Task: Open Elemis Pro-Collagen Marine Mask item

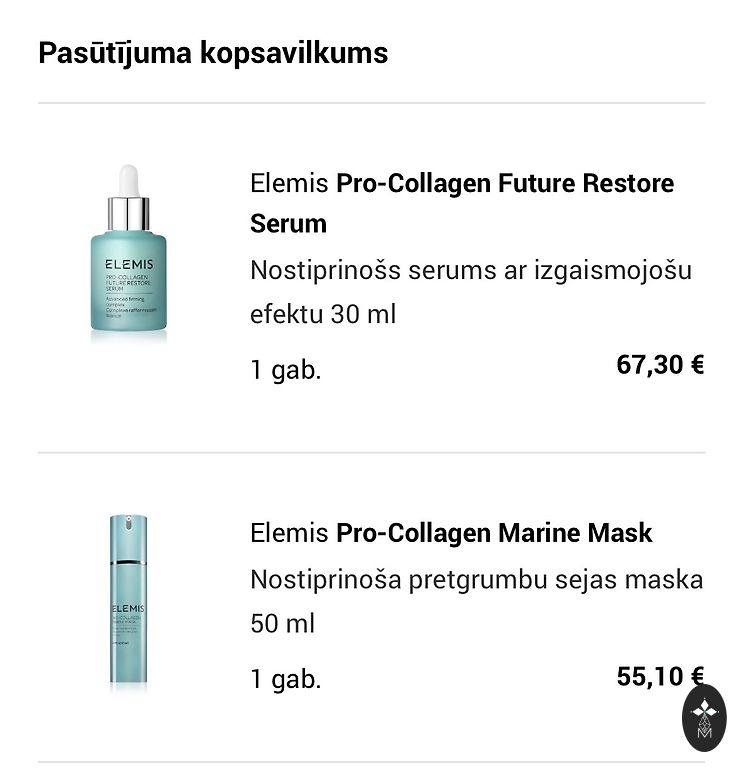Action: (x=451, y=533)
